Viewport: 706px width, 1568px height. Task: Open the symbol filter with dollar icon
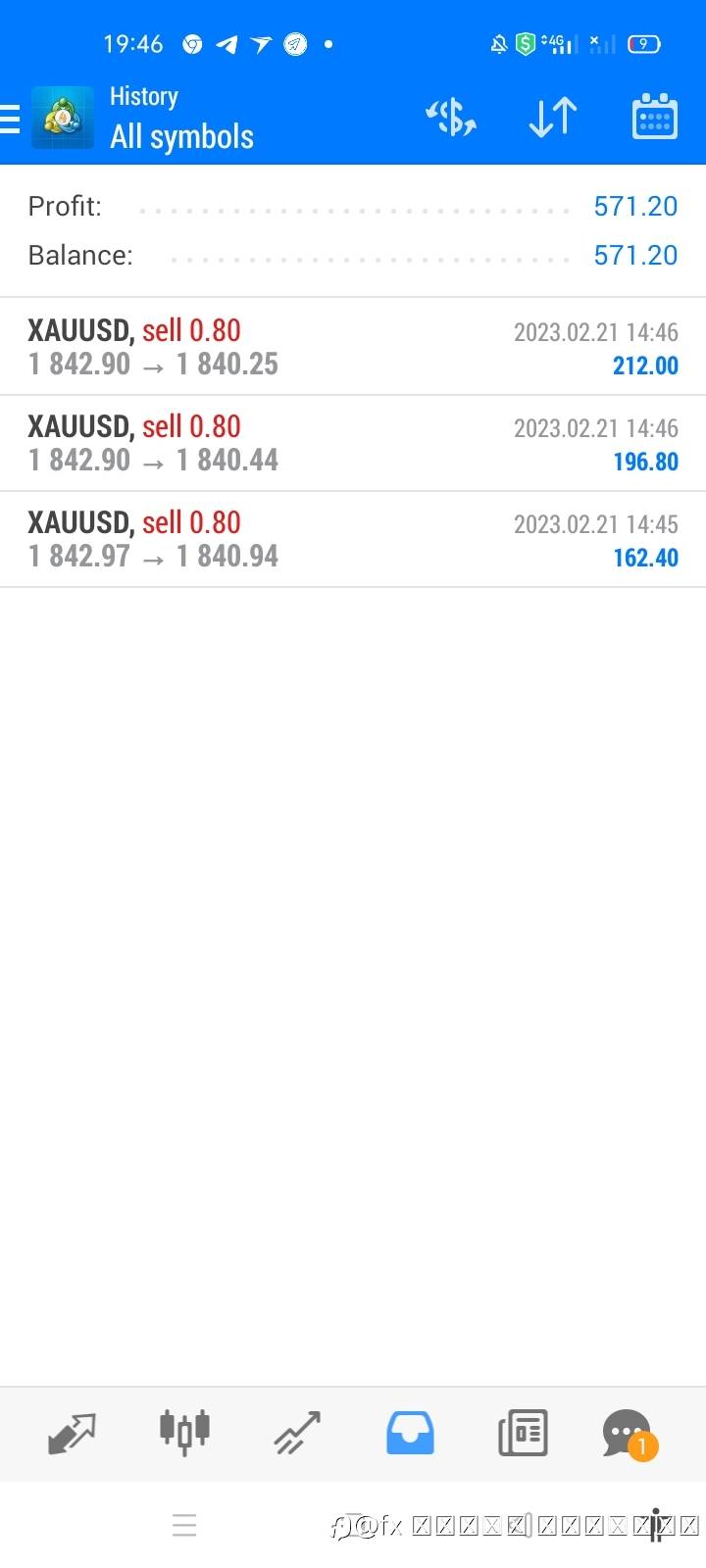point(451,118)
